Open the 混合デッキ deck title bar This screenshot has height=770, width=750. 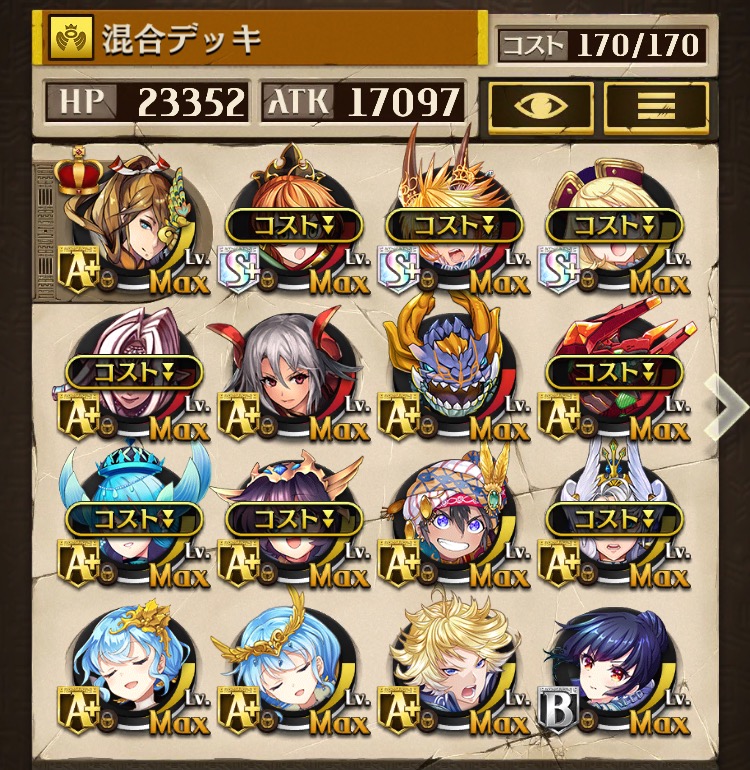pyautogui.click(x=265, y=38)
